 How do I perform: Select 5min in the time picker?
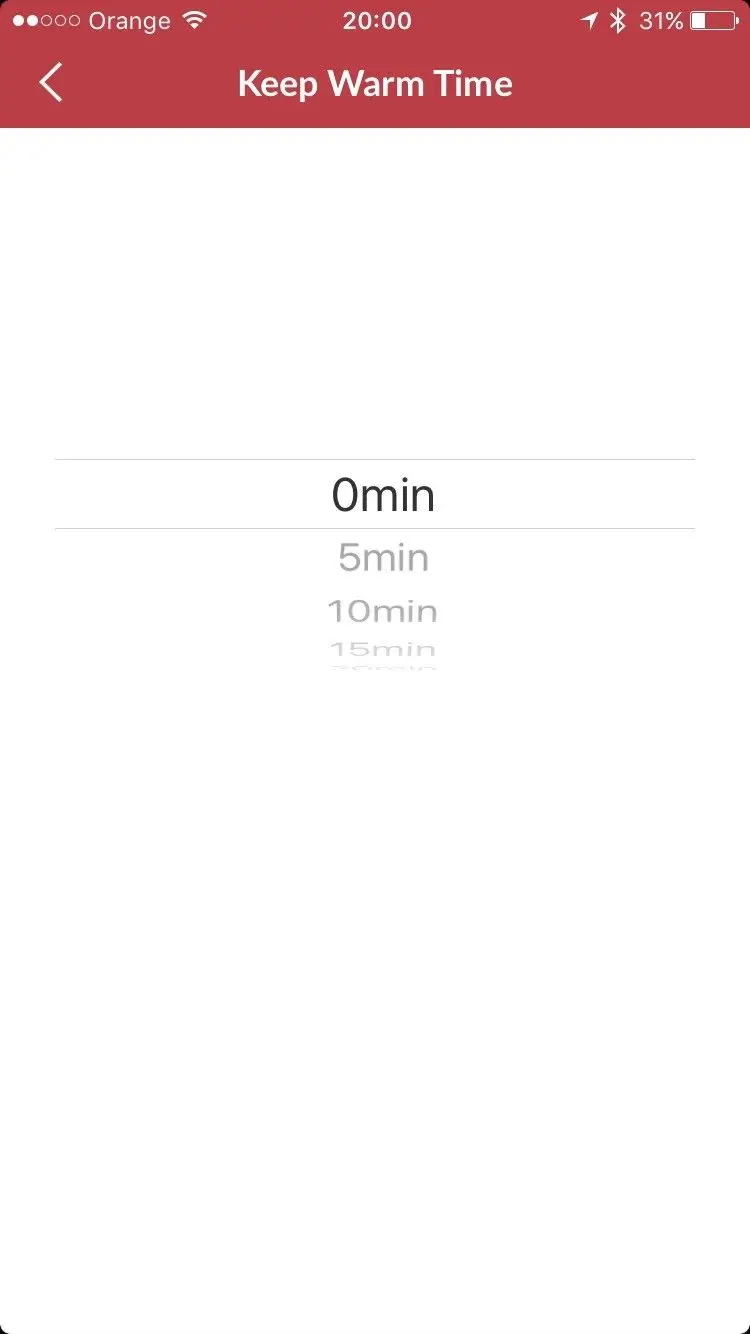383,558
